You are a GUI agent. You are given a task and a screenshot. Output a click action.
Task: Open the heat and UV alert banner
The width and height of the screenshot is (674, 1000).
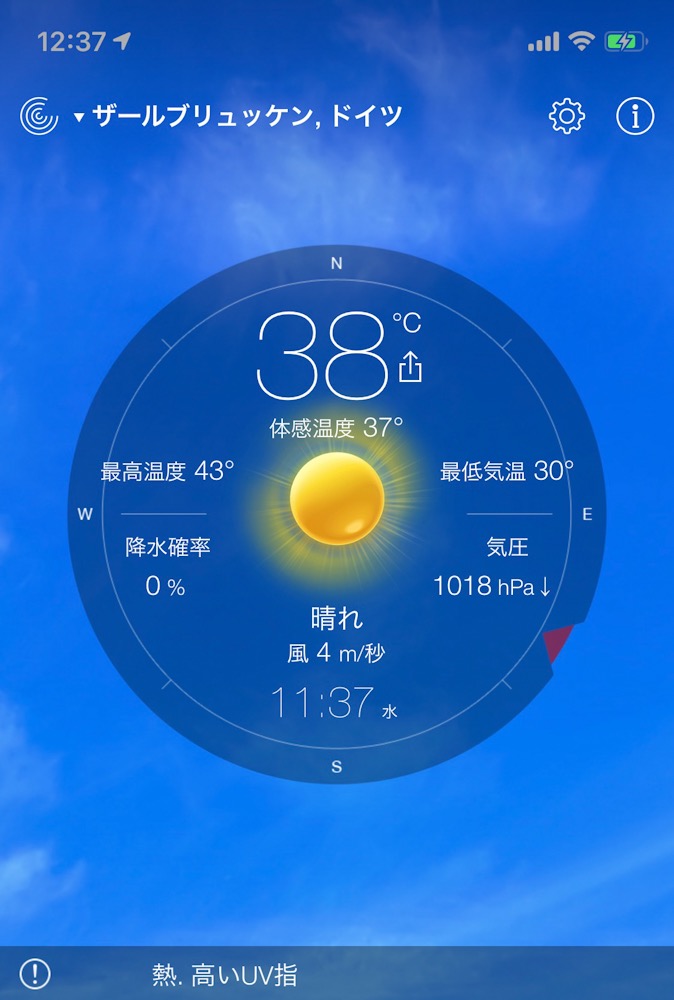point(225,973)
